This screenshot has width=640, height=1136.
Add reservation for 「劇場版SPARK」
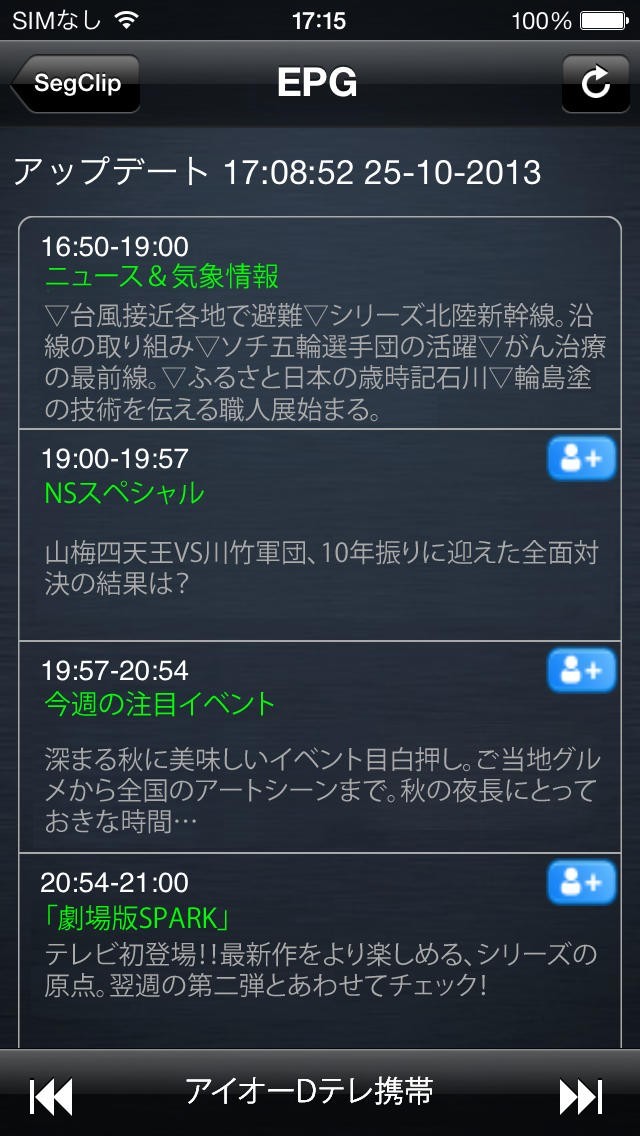(581, 882)
